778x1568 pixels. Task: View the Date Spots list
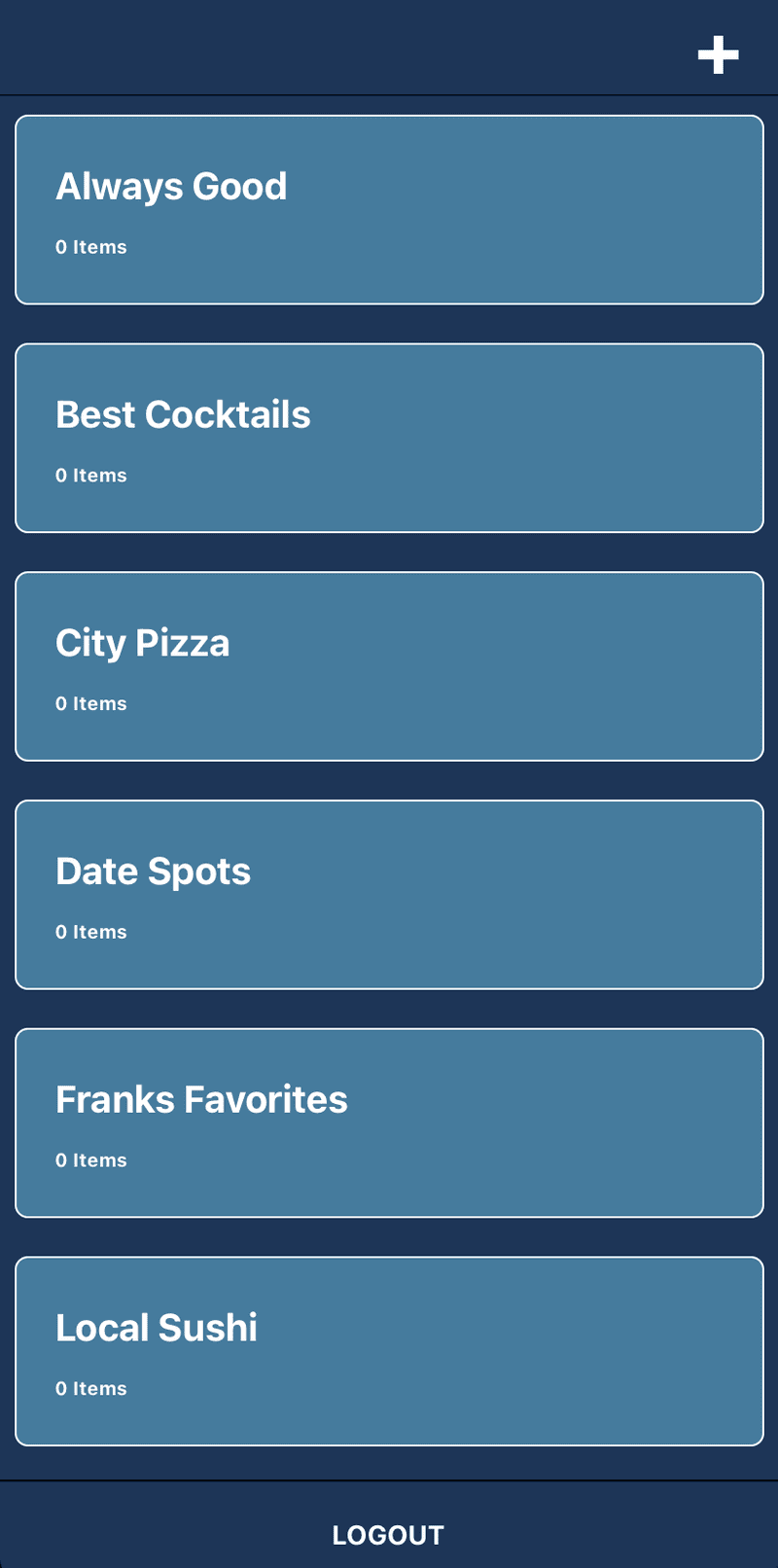click(x=389, y=895)
